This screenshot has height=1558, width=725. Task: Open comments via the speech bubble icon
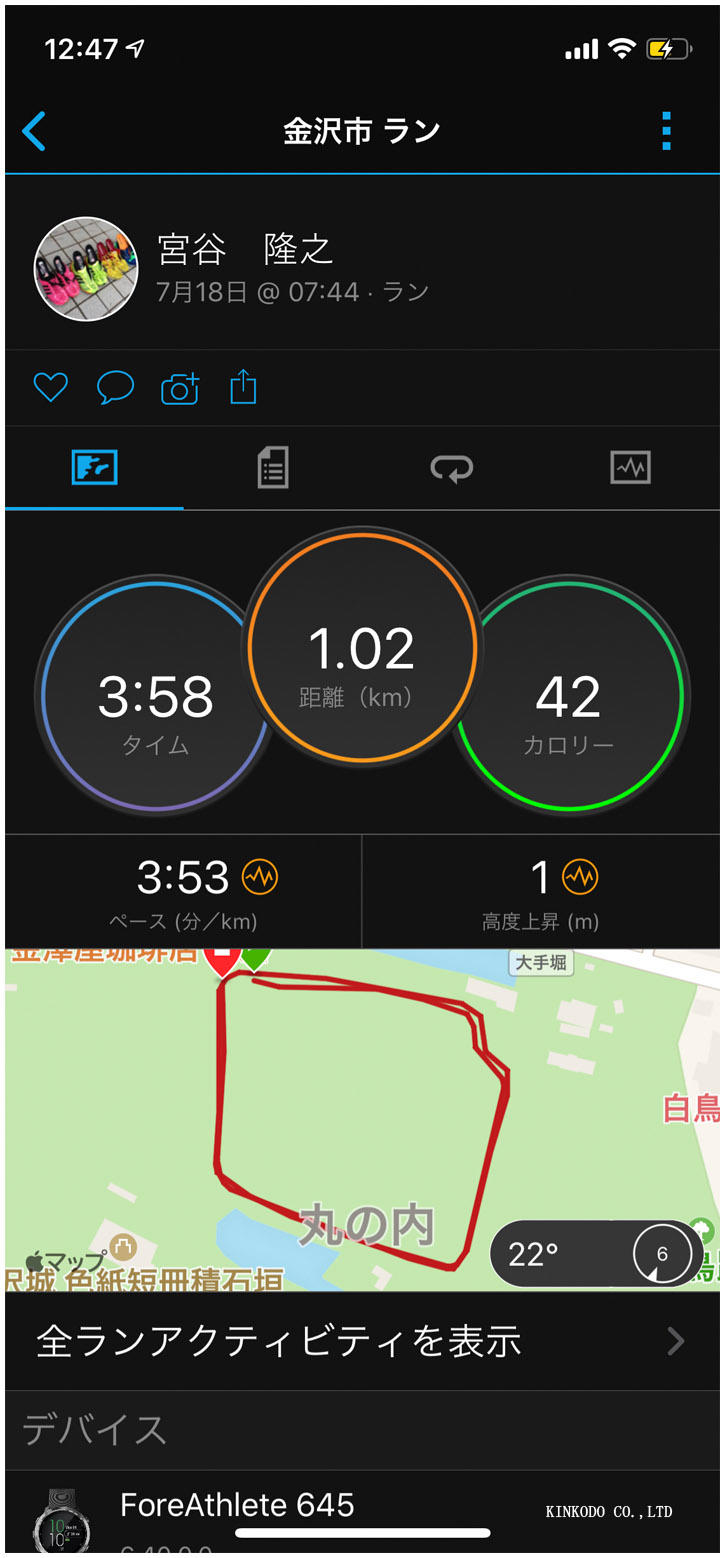115,388
